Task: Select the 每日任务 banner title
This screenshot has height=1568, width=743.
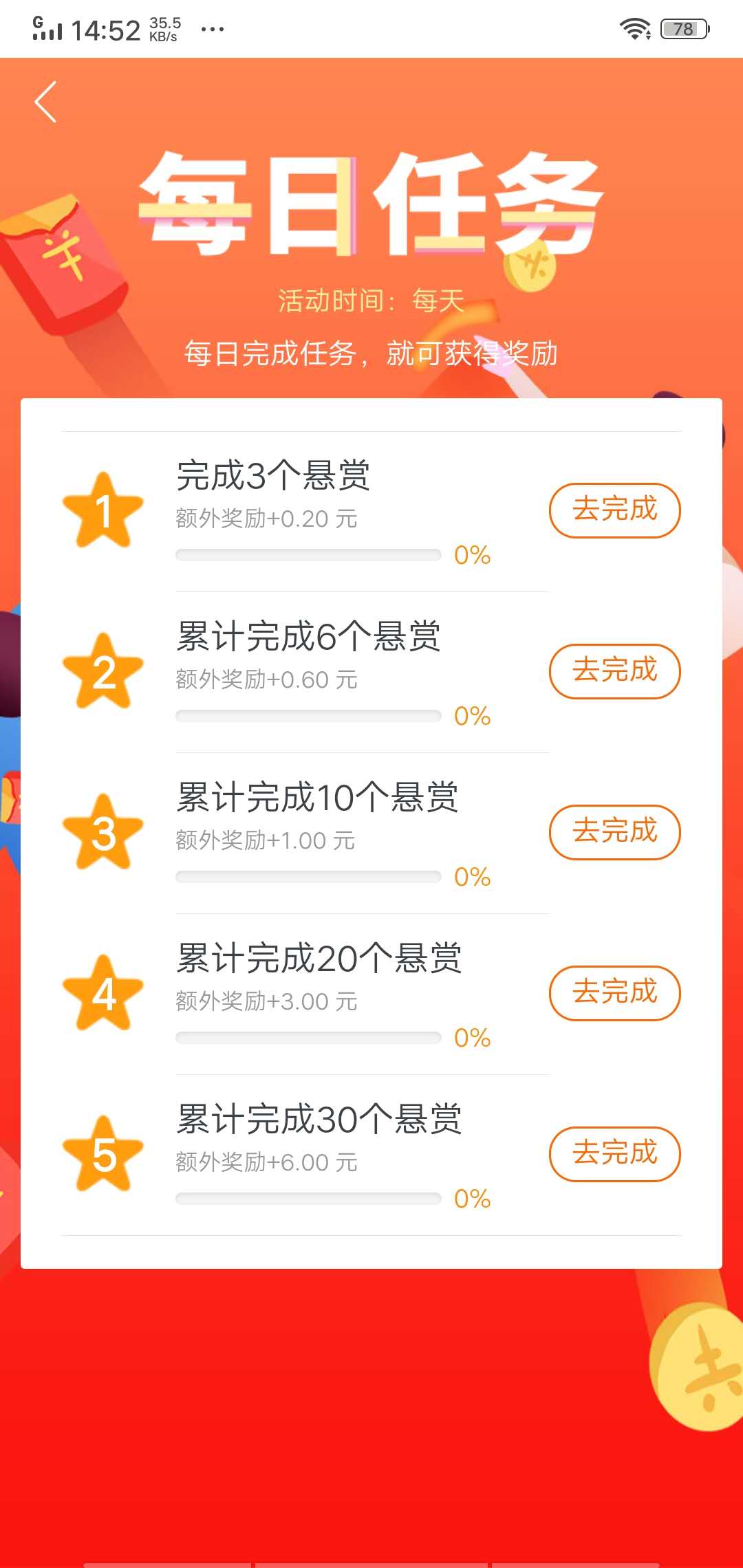Action: (x=367, y=203)
